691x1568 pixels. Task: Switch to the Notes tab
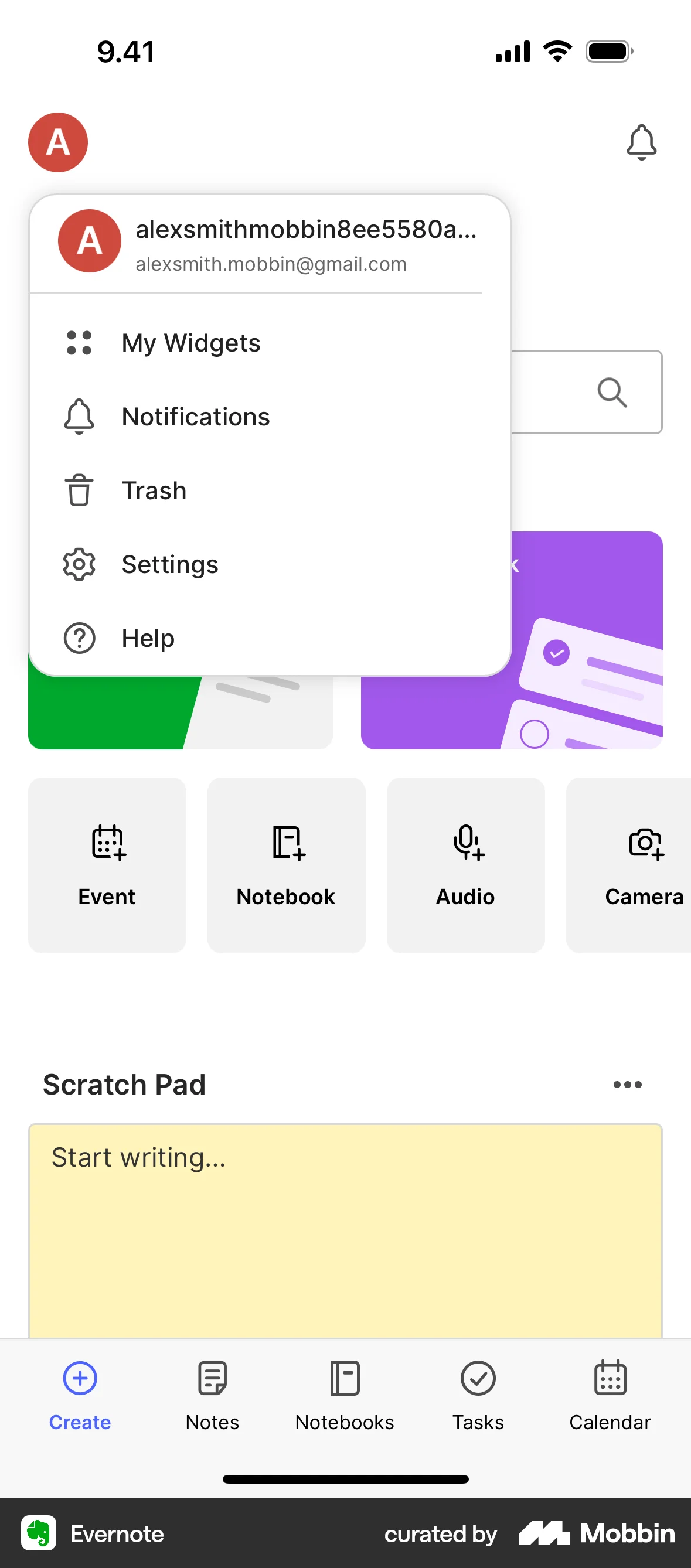(x=211, y=1394)
